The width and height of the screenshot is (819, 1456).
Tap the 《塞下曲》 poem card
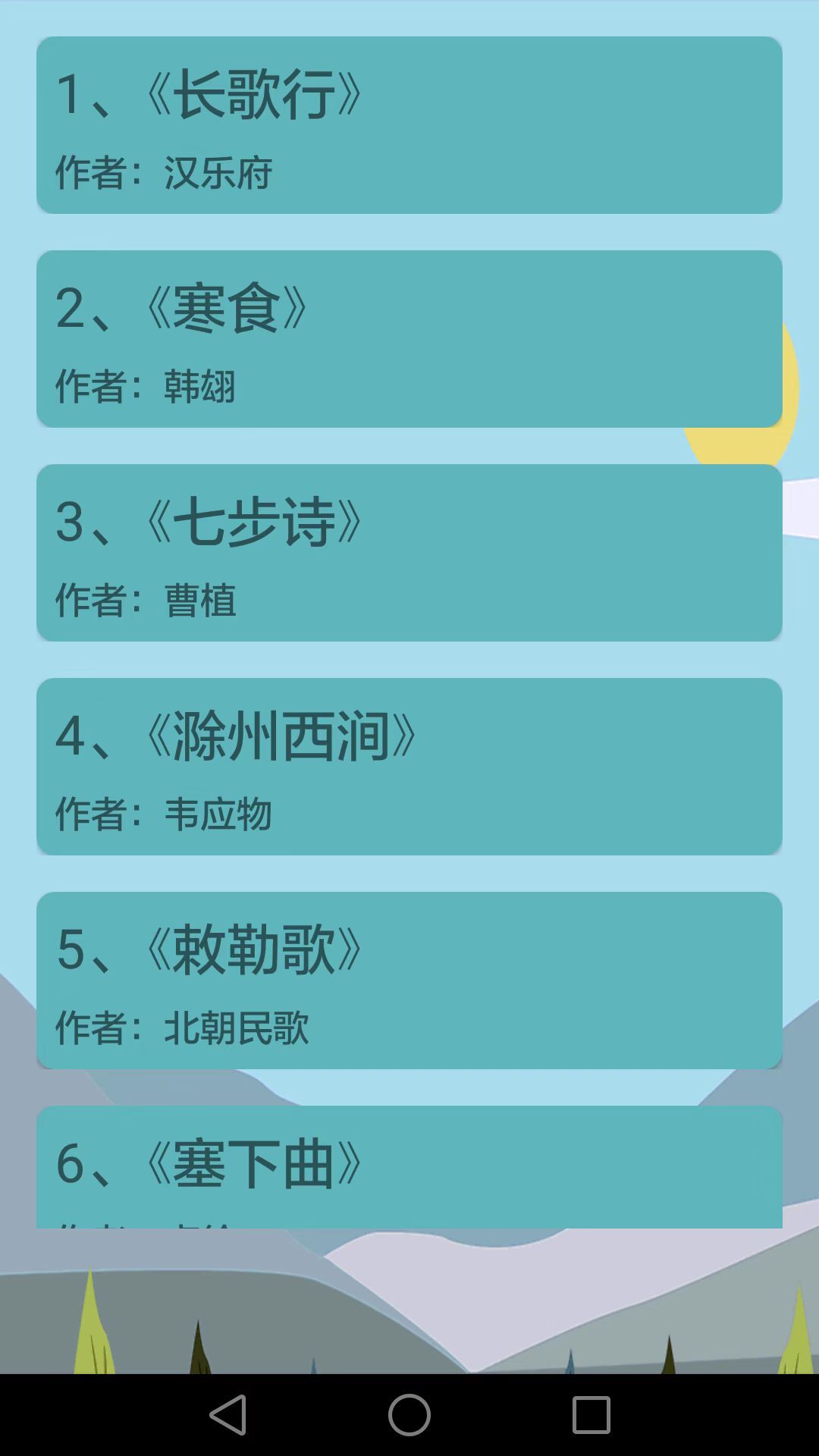tap(409, 1167)
